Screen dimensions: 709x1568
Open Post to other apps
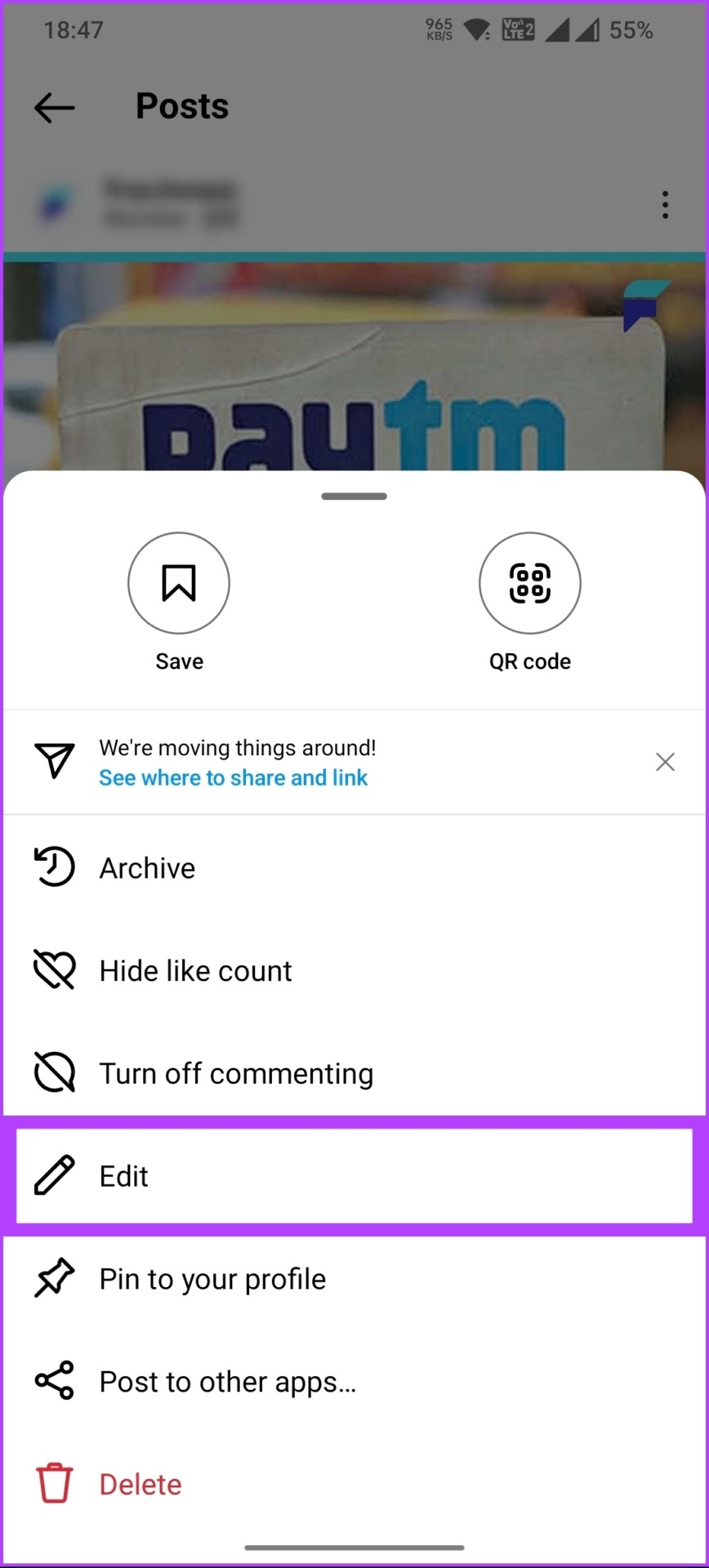point(228,1382)
